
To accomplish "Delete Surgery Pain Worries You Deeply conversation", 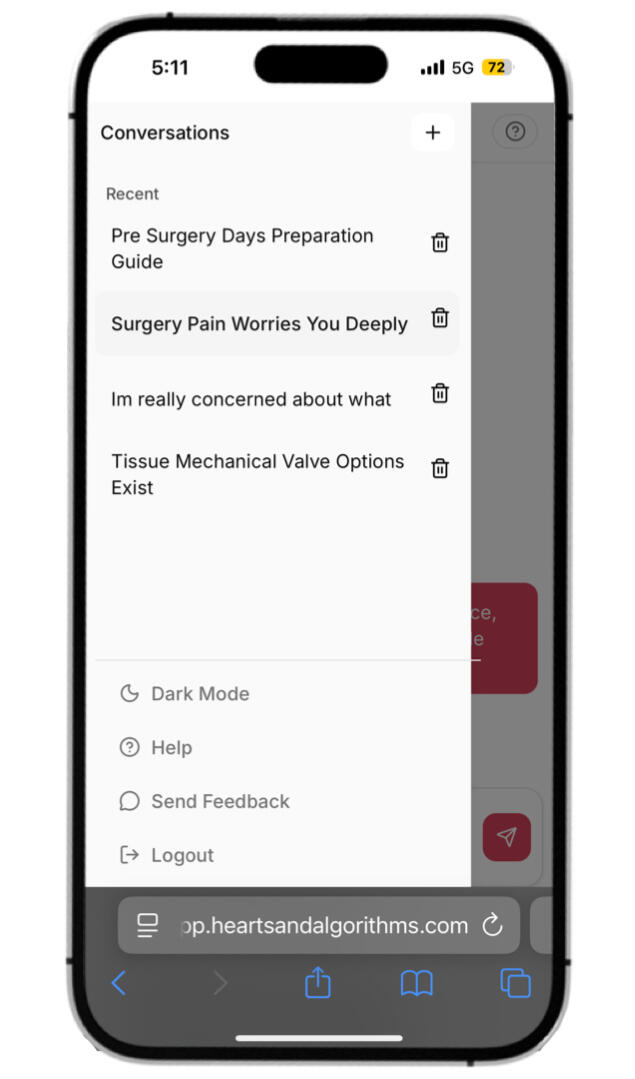I will 439,318.
